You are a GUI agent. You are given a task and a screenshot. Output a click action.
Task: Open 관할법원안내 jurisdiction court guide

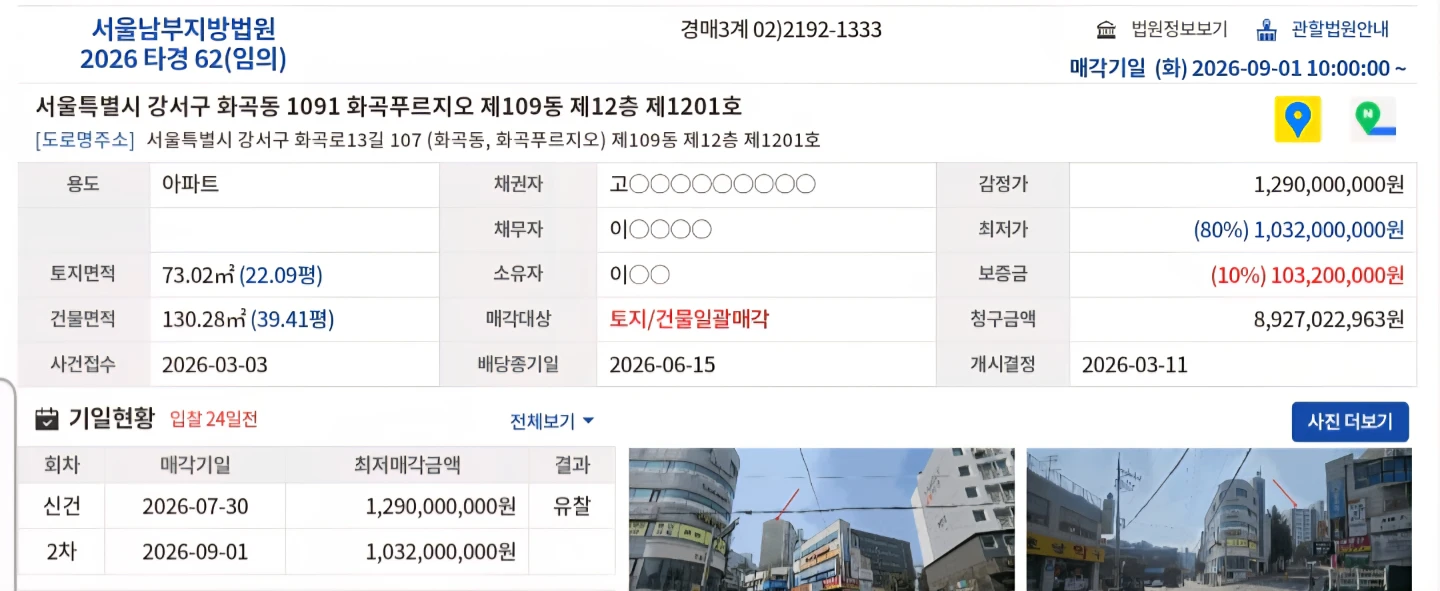click(1322, 29)
